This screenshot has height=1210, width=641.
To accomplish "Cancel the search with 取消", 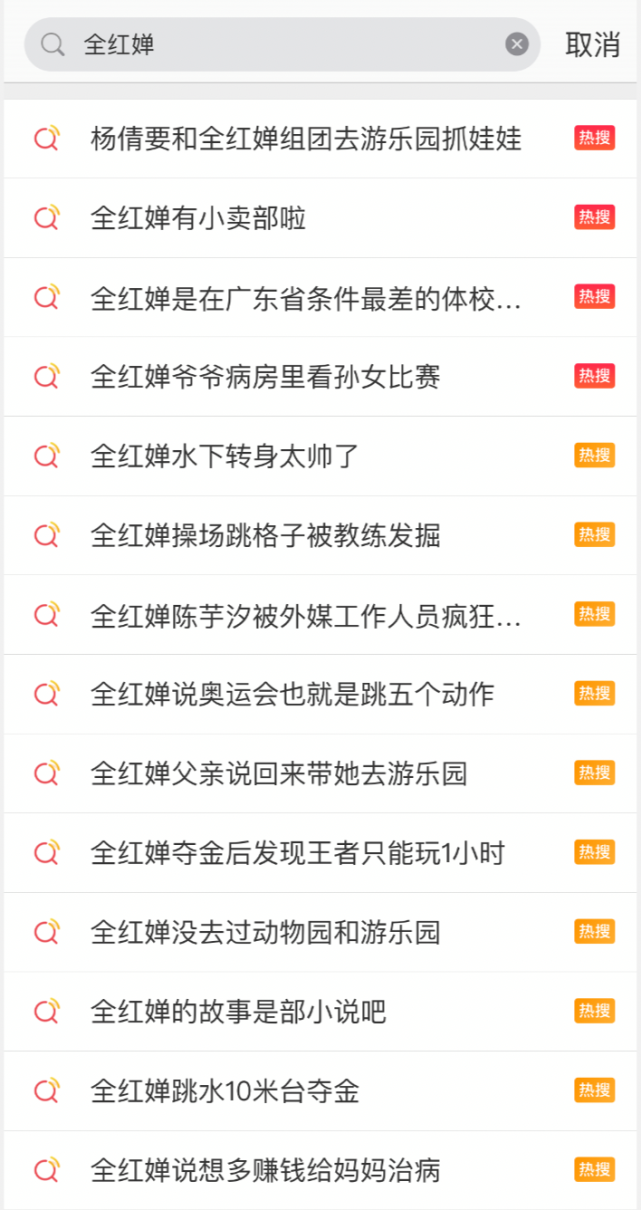I will tap(593, 44).
